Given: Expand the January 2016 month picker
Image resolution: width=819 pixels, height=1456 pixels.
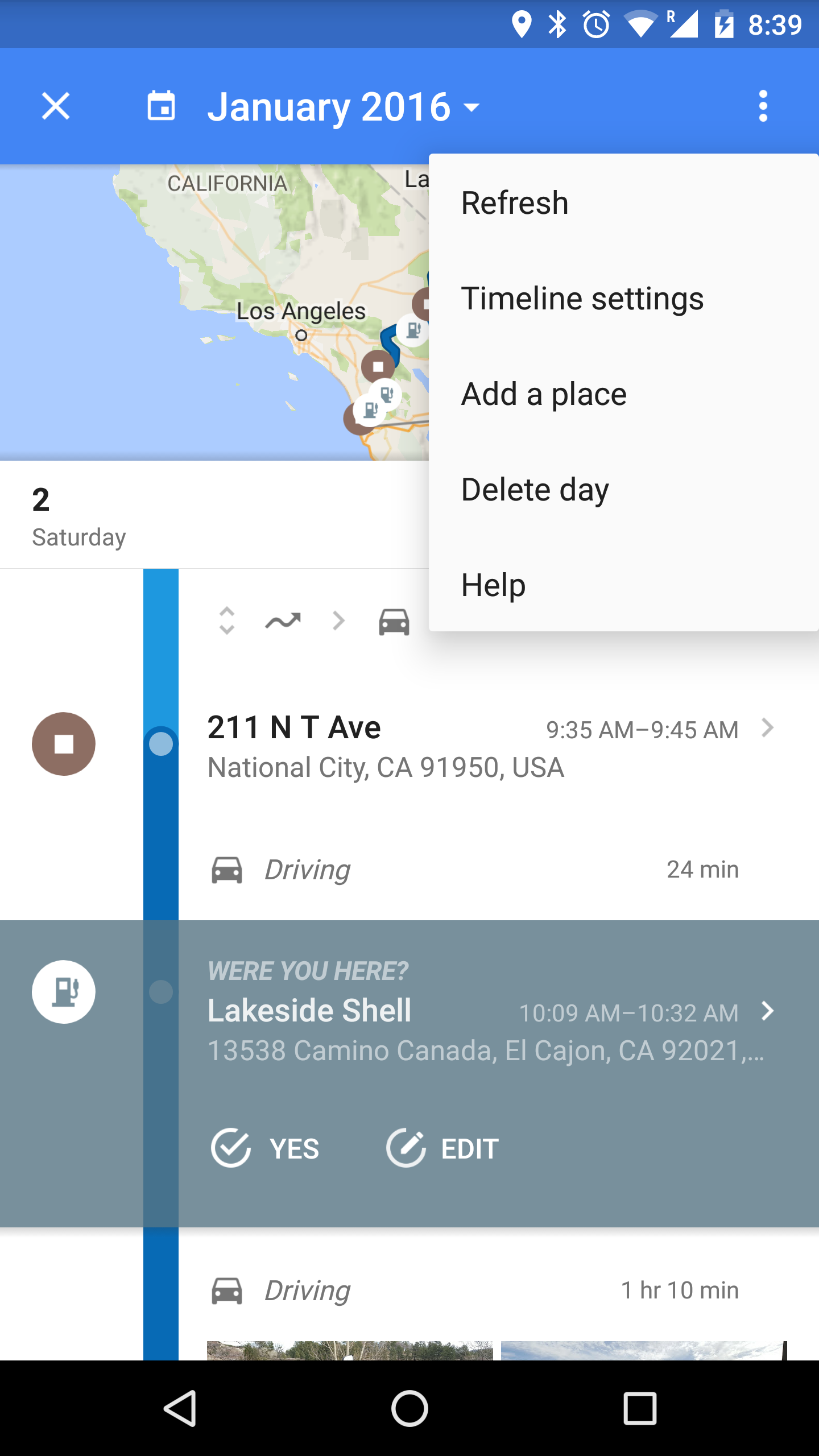Looking at the screenshot, I should (344, 106).
